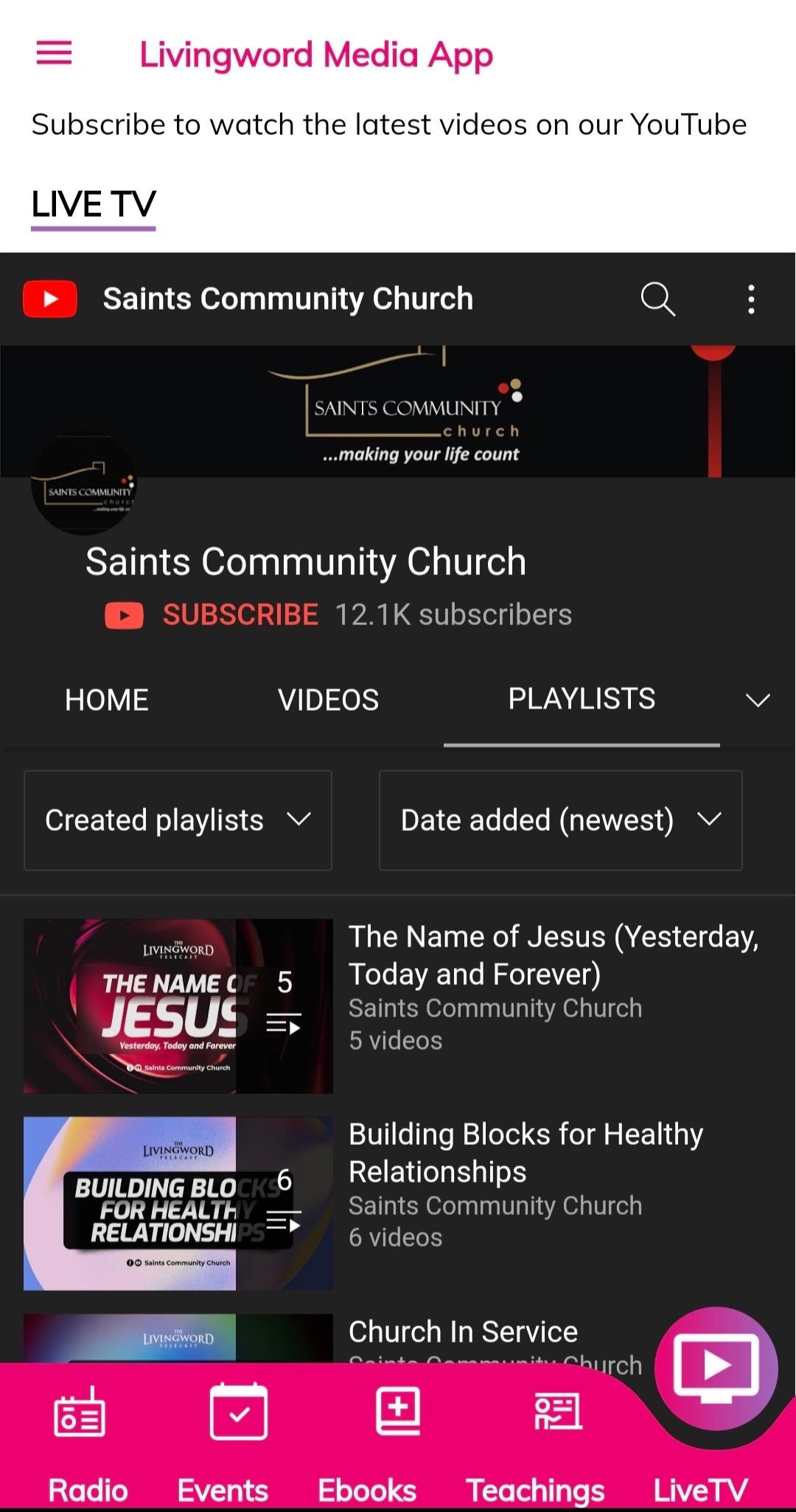
Task: Tap the YouTube logo in the header
Action: [x=50, y=299]
